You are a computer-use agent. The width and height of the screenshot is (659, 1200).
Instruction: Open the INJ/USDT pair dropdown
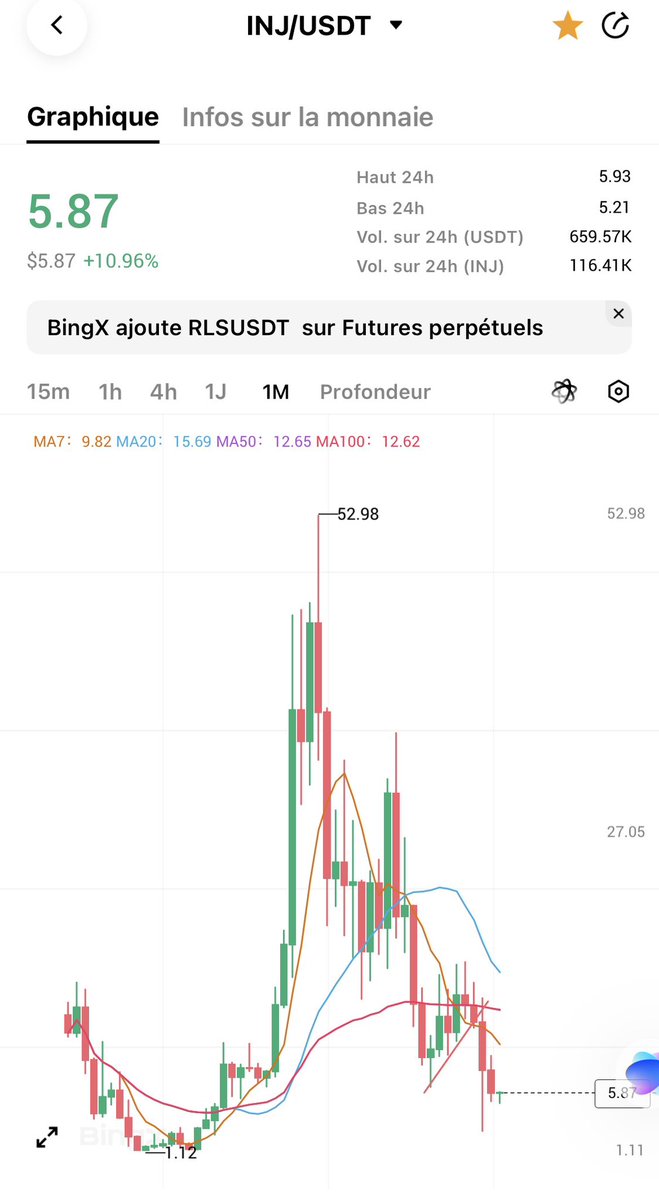[x=396, y=26]
